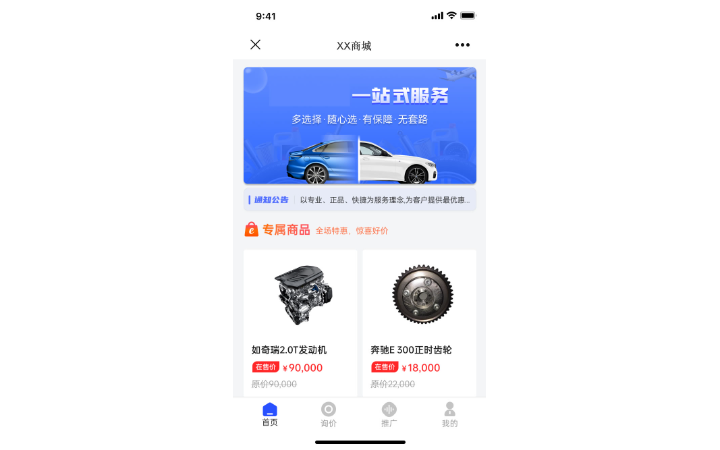Open the 一站式服务 banner
Image resolution: width=720 pixels, height=450 pixels.
point(360,126)
